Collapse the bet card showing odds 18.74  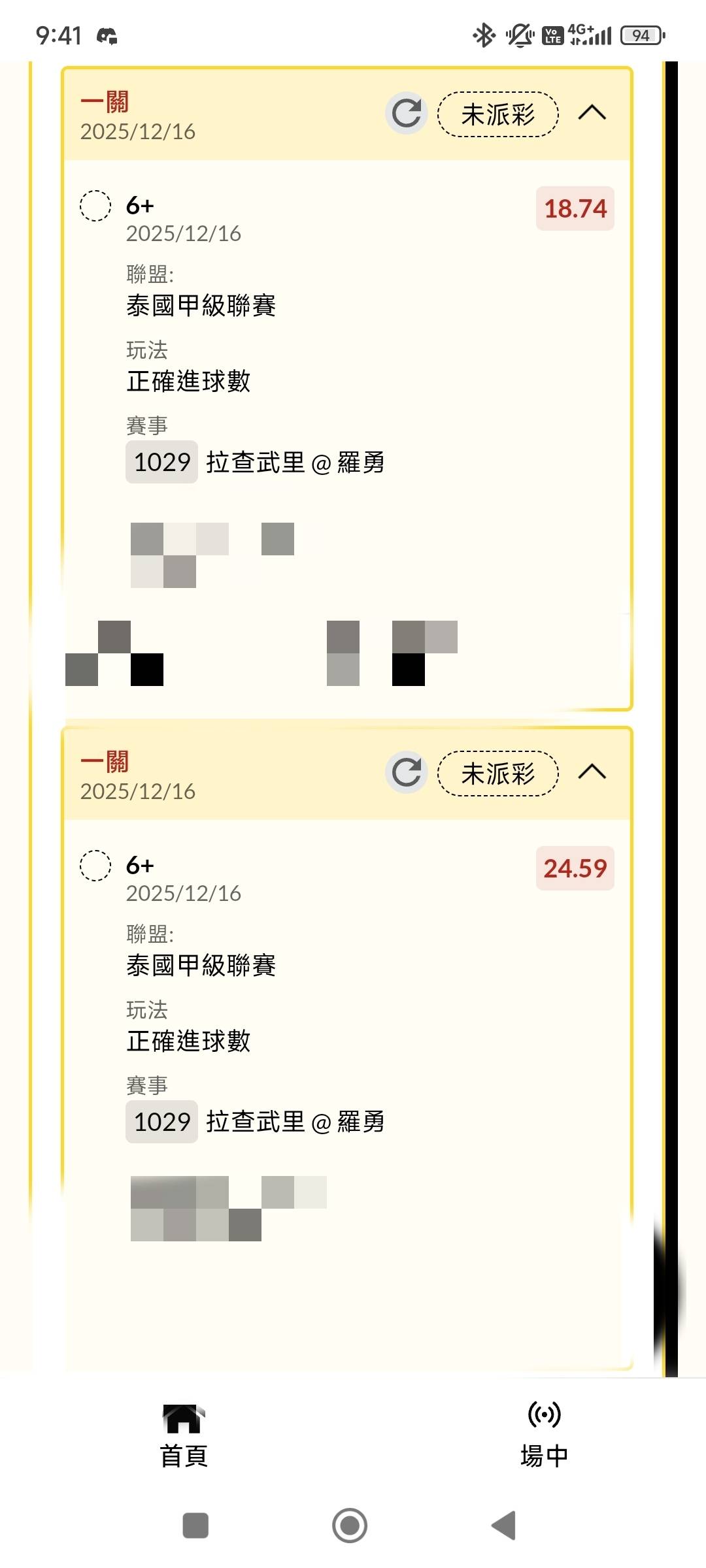pos(592,113)
